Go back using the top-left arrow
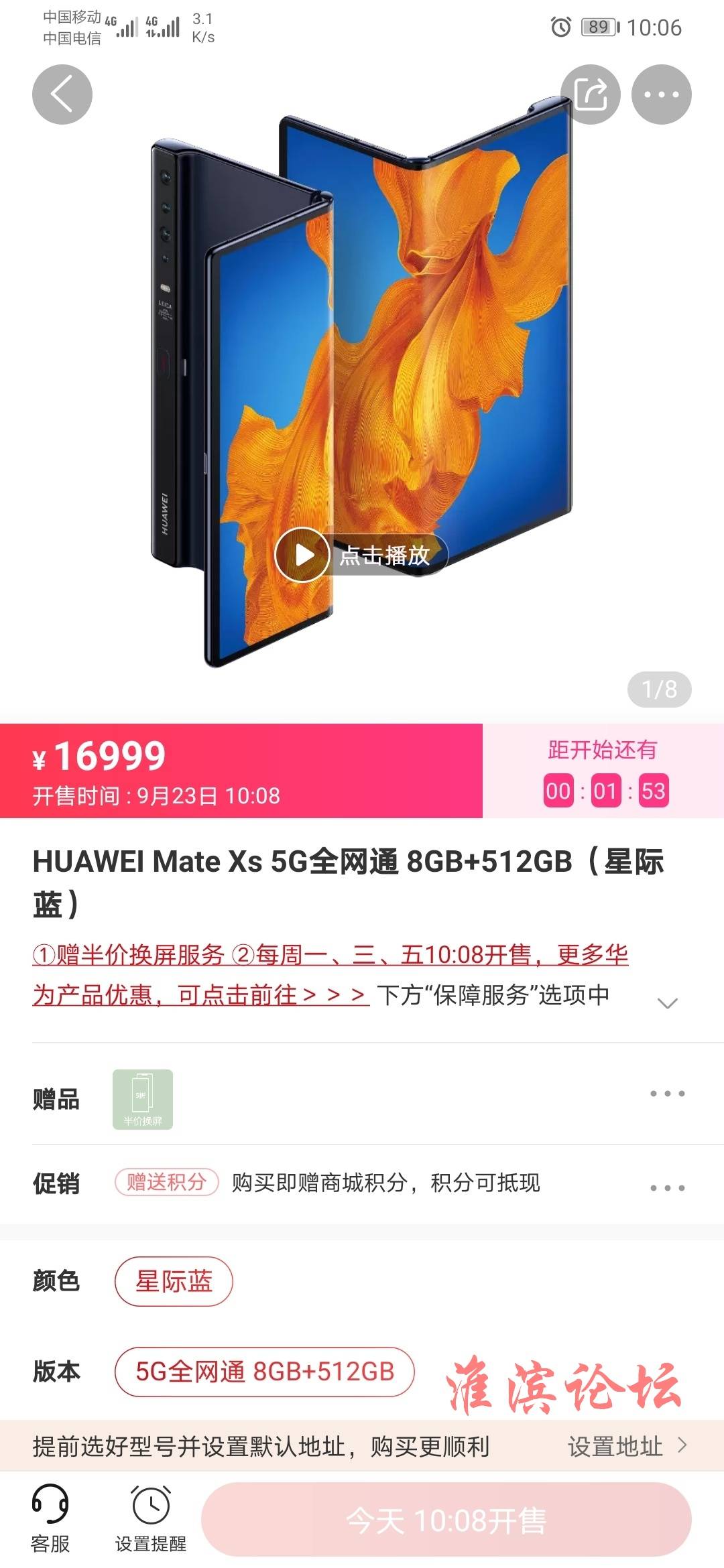Viewport: 724px width, 1568px height. 62,94
